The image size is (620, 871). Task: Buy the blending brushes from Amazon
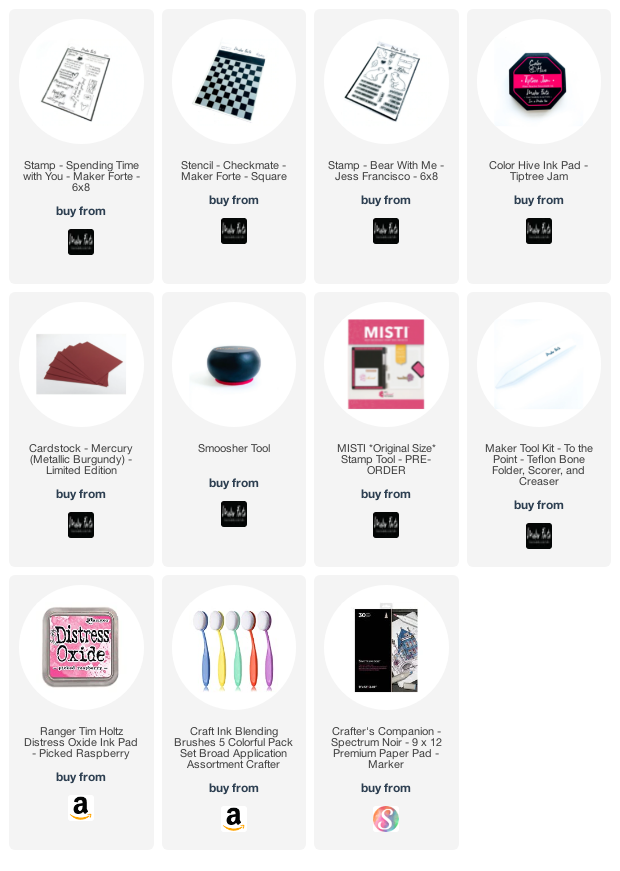234,819
